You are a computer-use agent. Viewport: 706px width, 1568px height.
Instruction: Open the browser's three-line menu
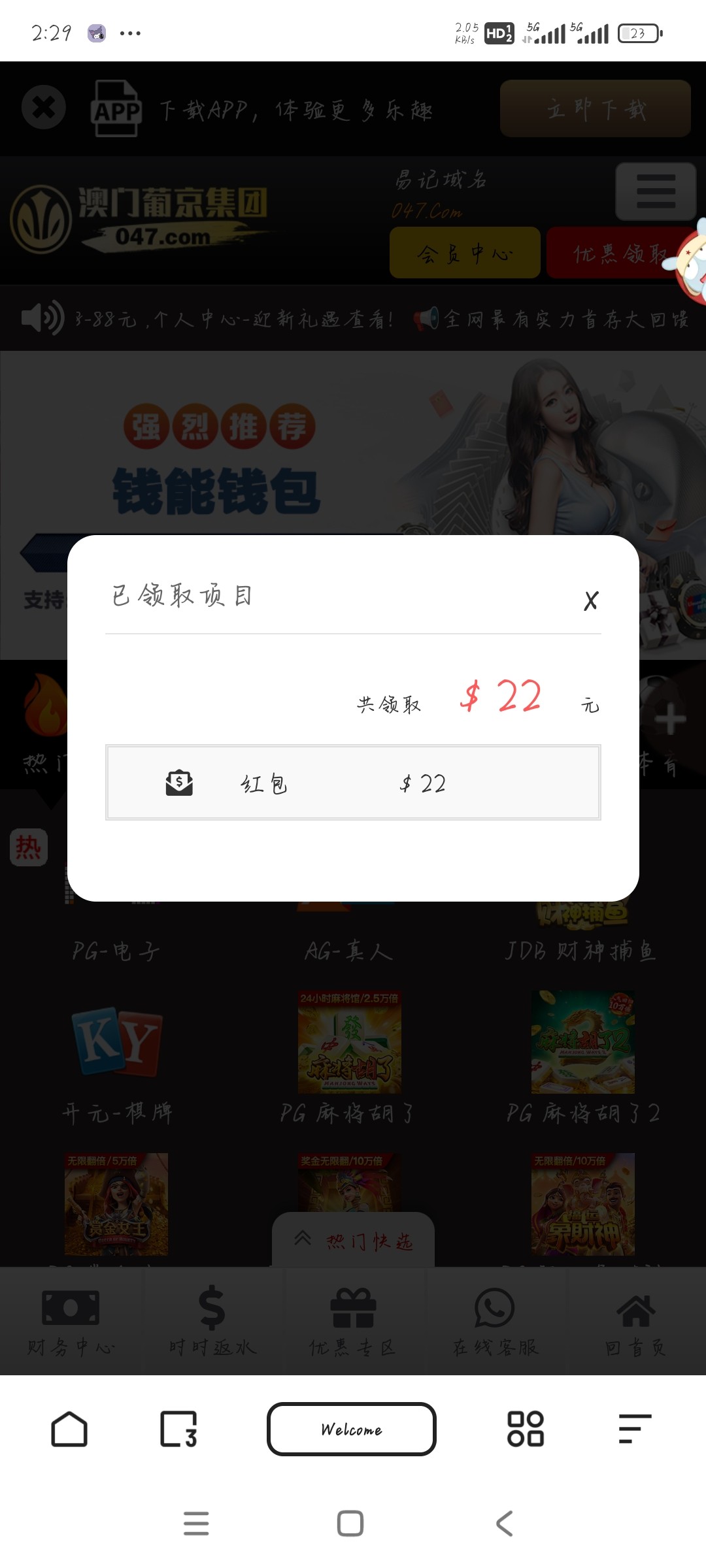click(635, 1429)
